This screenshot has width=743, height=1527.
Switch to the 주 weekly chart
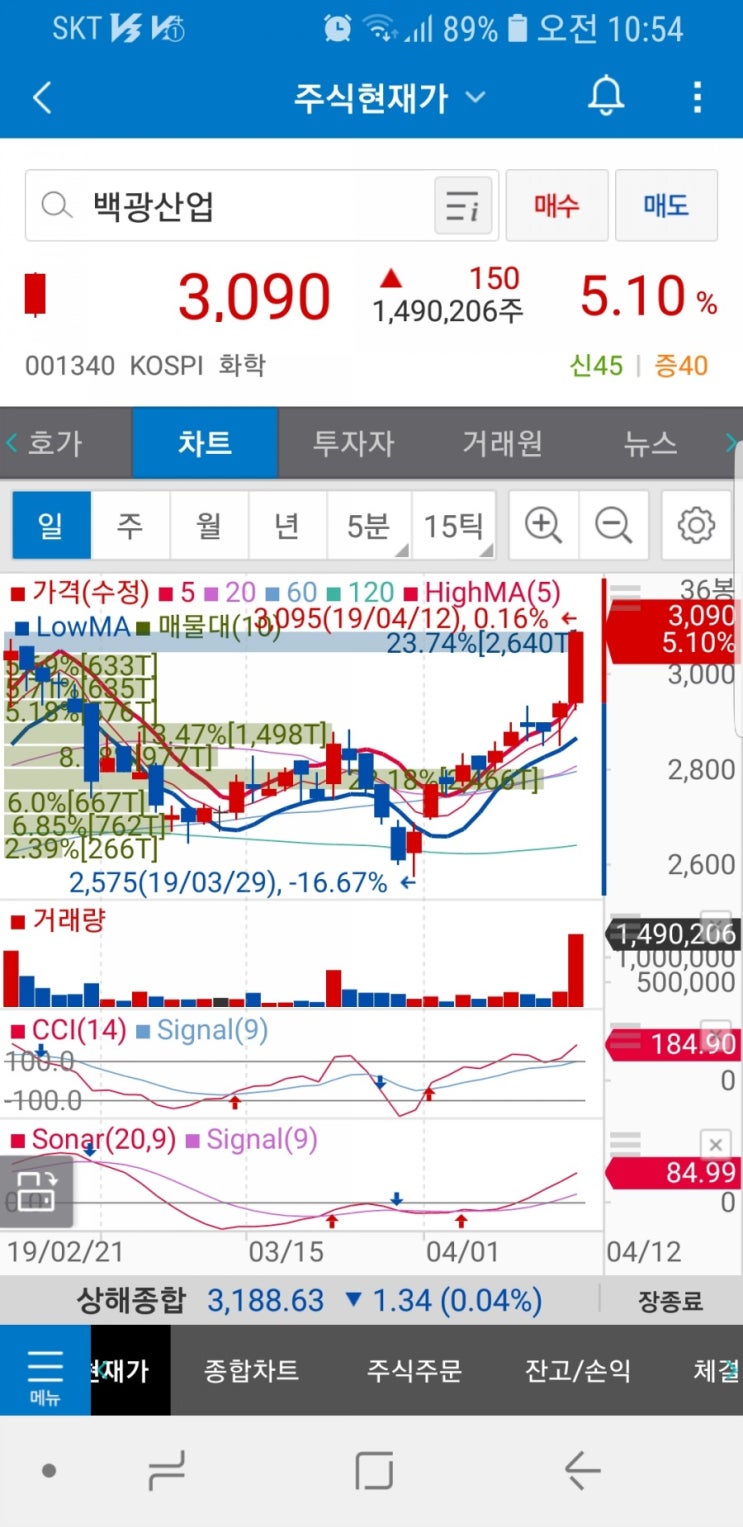(x=129, y=525)
